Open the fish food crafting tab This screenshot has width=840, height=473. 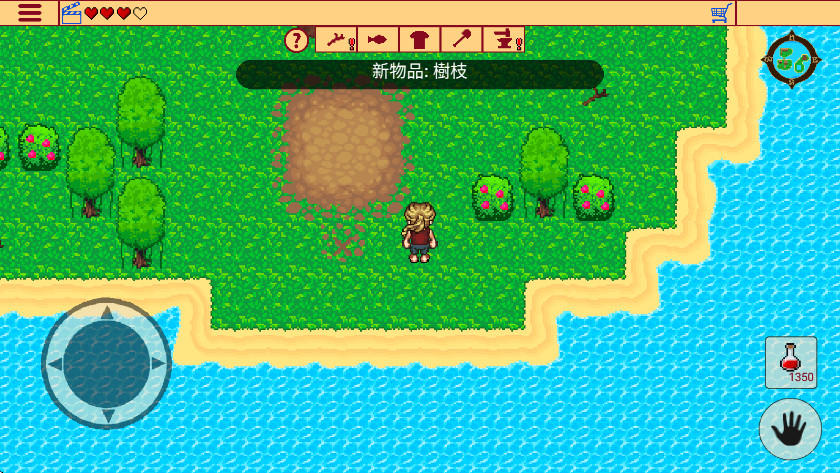coord(378,40)
